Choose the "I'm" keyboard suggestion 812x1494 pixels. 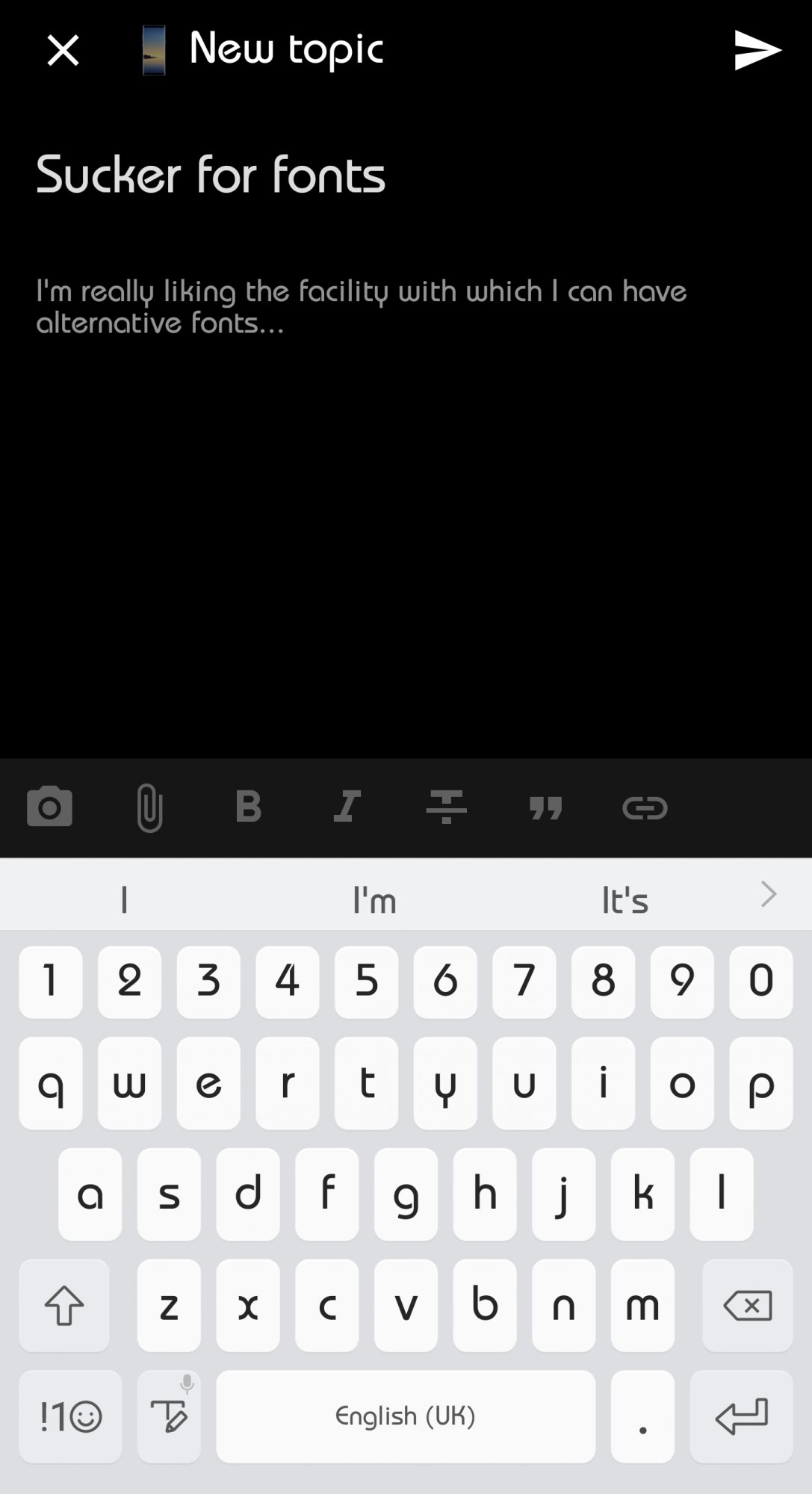click(x=374, y=900)
